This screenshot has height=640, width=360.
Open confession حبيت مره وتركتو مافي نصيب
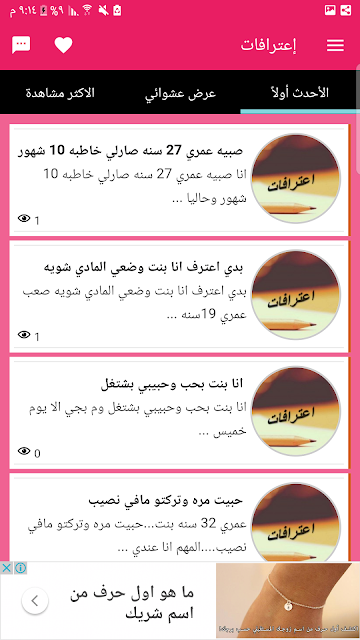[x=179, y=518]
